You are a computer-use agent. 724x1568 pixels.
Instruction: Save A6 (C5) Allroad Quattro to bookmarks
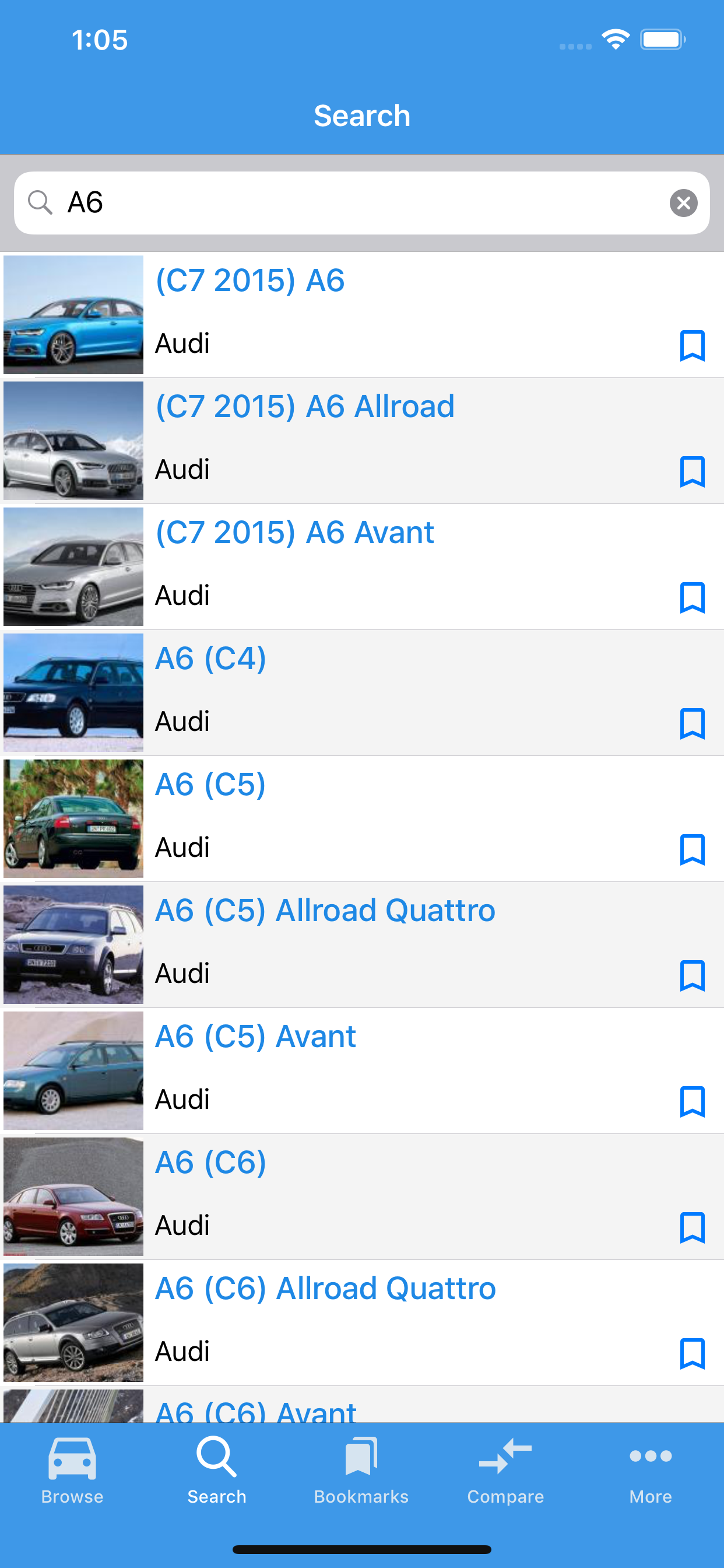point(692,976)
